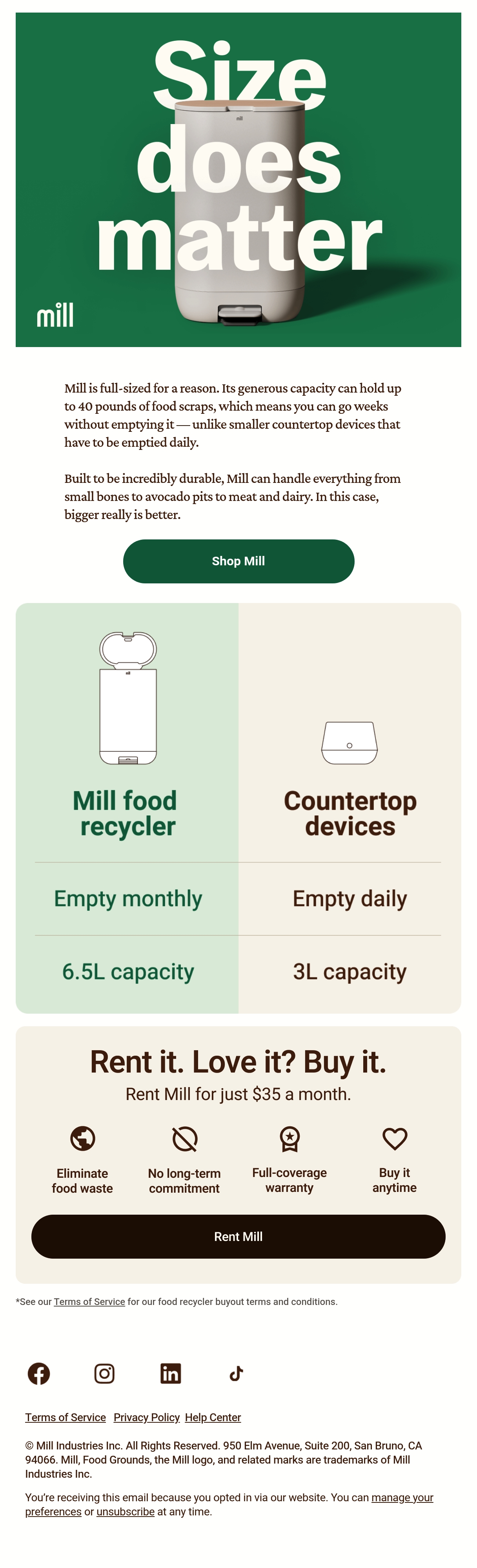Open Terms of Service link in buyout note
This screenshot has height=1568, width=477.
pyautogui.click(x=89, y=1301)
